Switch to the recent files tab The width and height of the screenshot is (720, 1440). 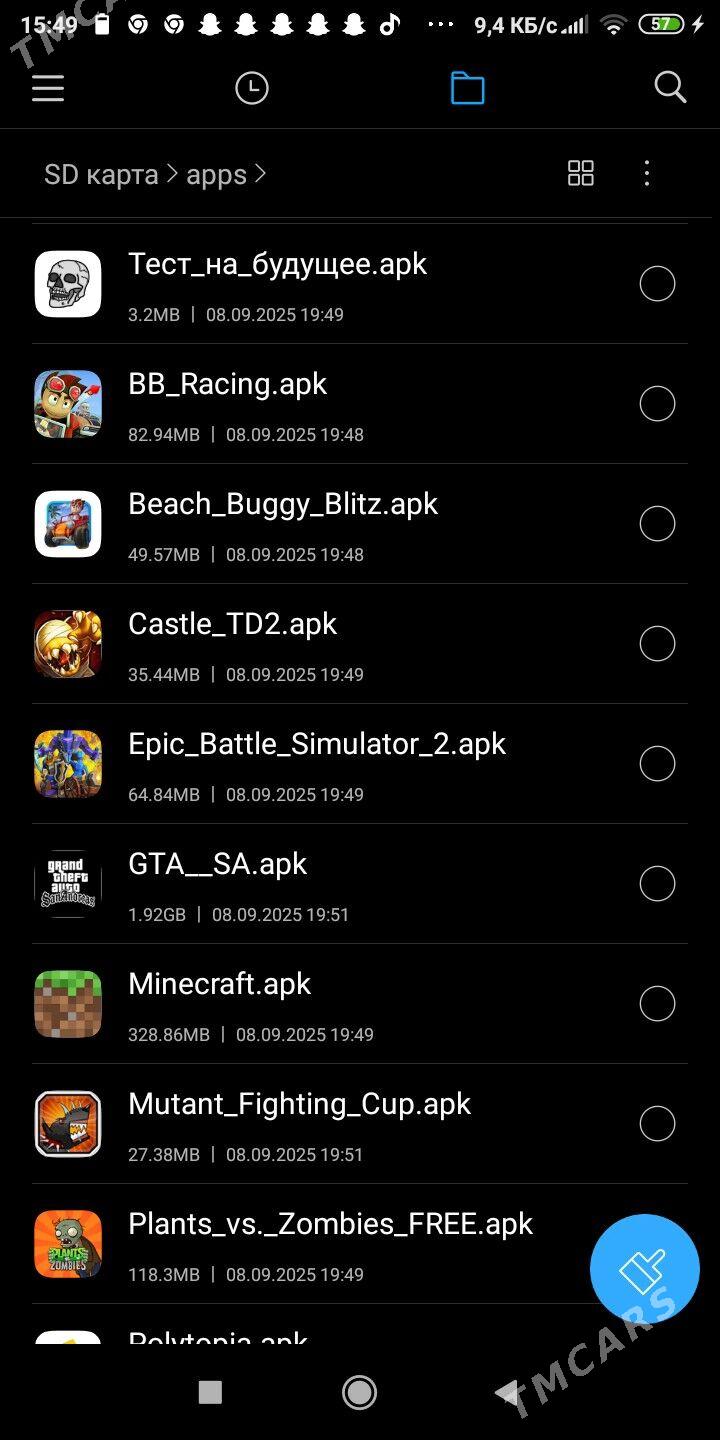click(251, 88)
